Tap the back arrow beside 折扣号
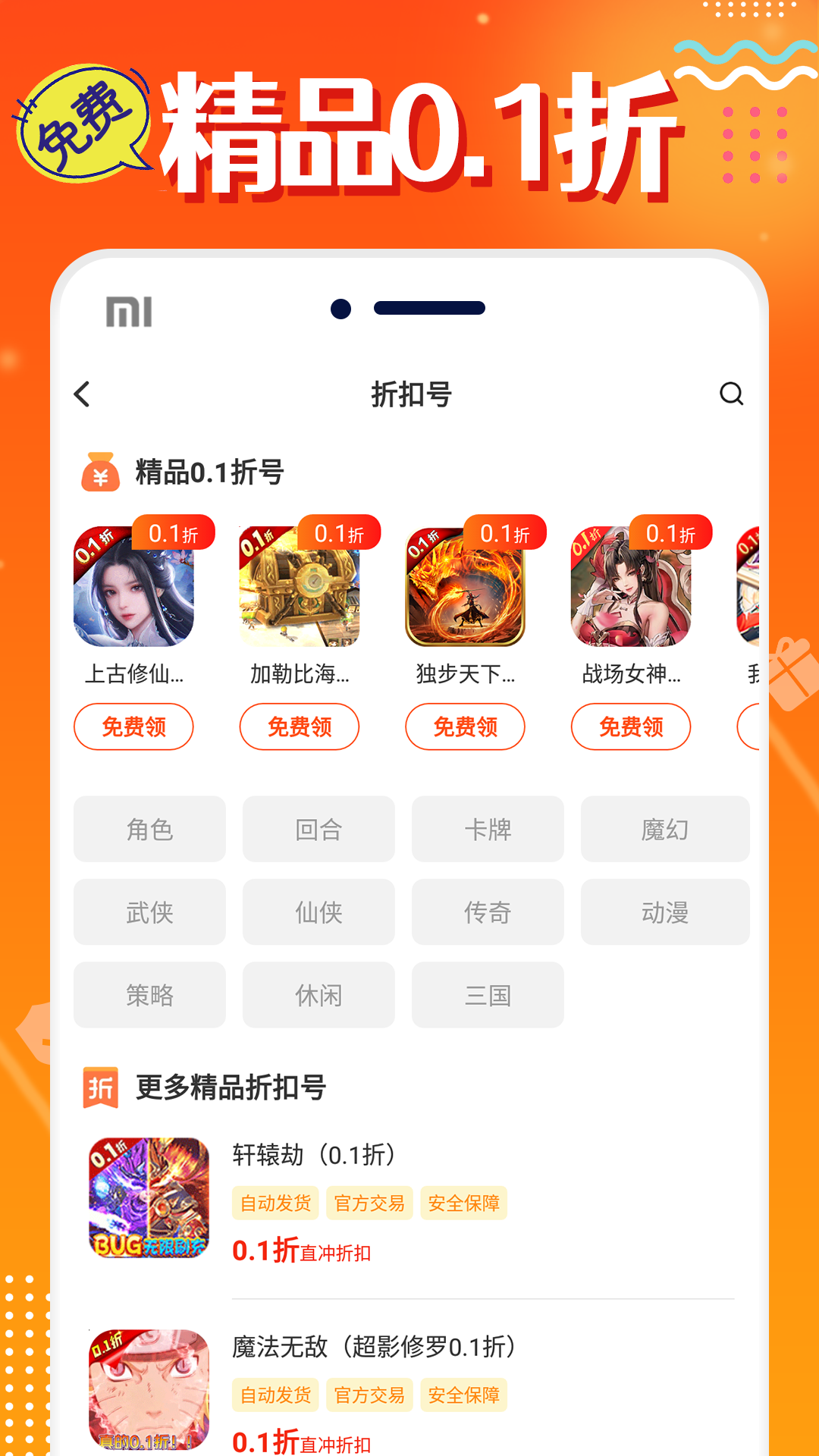The width and height of the screenshot is (819, 1456). pos(83,394)
